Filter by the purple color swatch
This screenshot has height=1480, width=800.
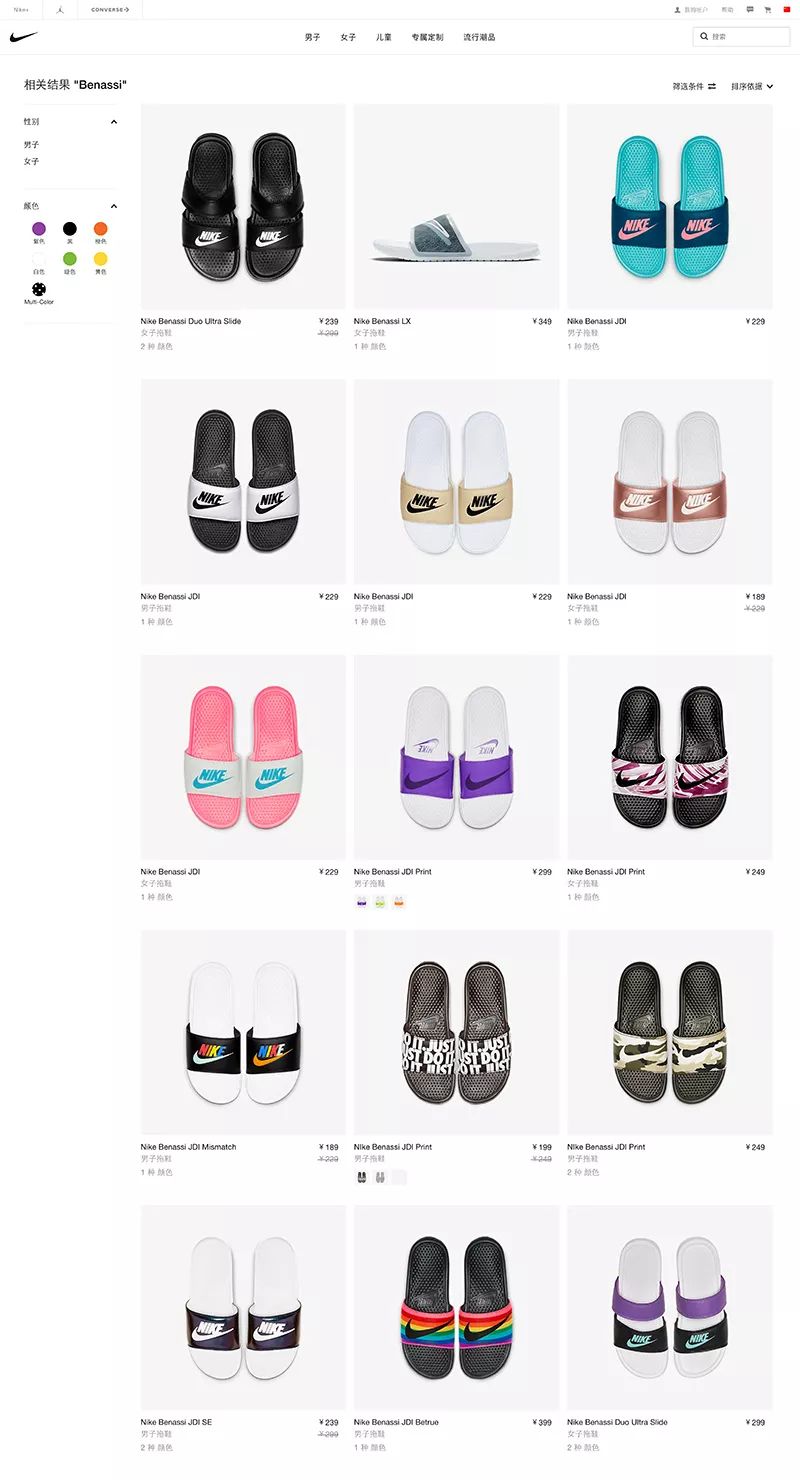click(x=39, y=229)
